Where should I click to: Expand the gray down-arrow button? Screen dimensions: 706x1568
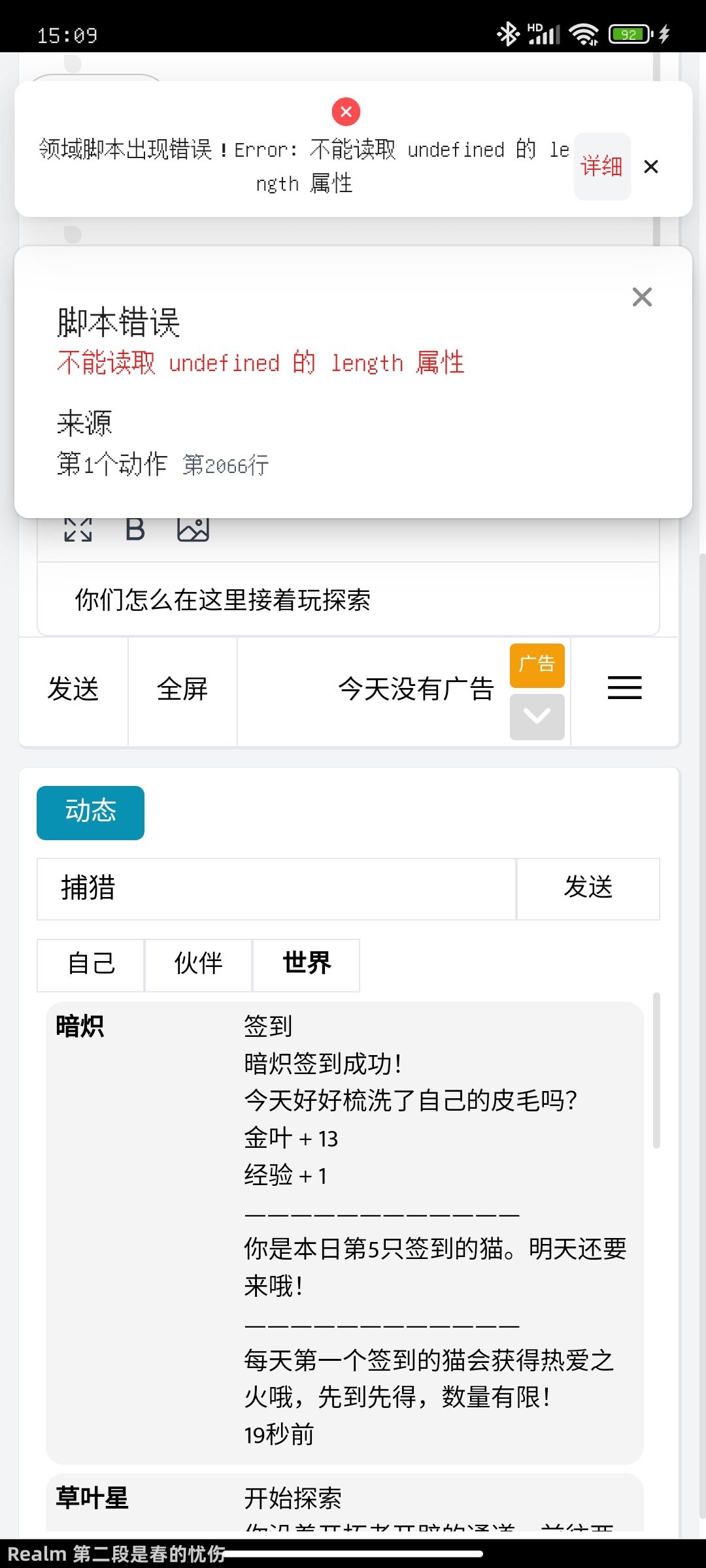point(537,717)
